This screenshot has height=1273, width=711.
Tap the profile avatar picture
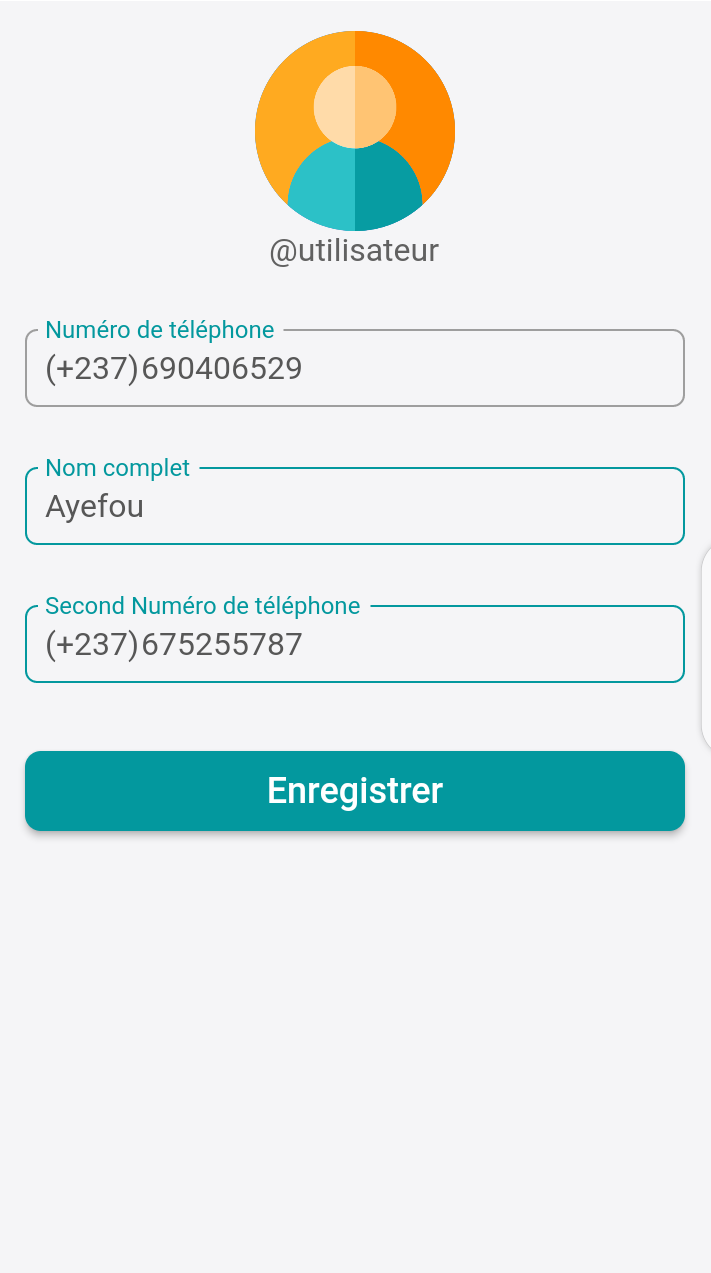click(355, 131)
